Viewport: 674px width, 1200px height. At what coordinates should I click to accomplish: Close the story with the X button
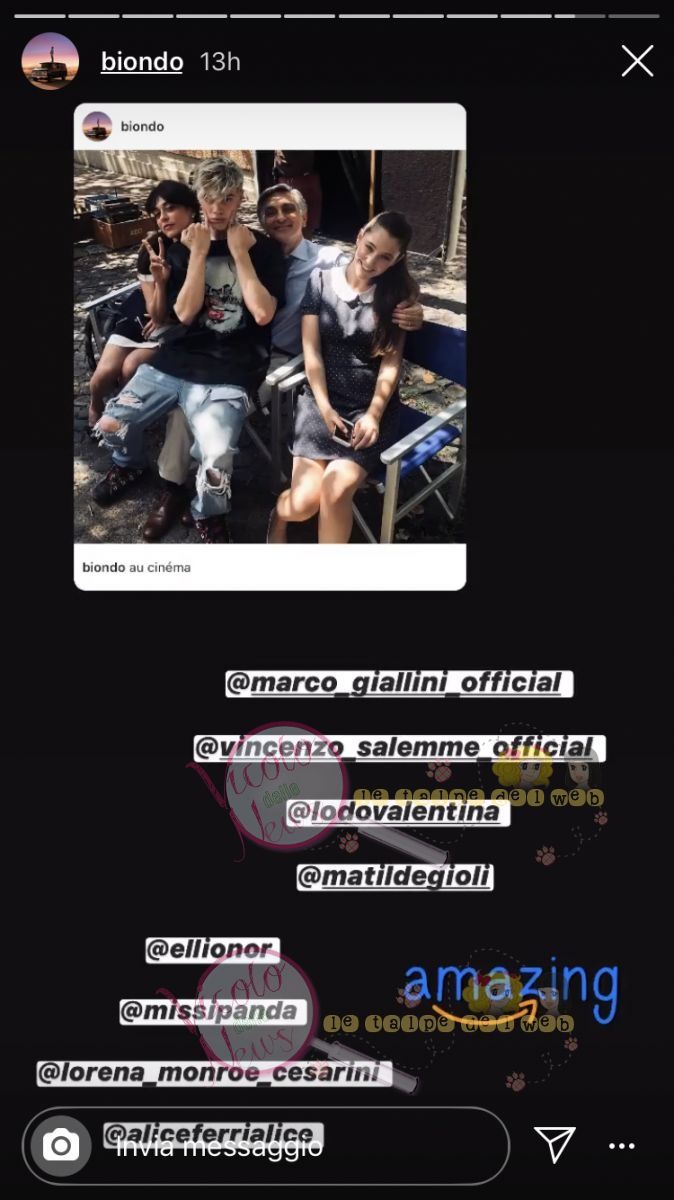(x=637, y=62)
